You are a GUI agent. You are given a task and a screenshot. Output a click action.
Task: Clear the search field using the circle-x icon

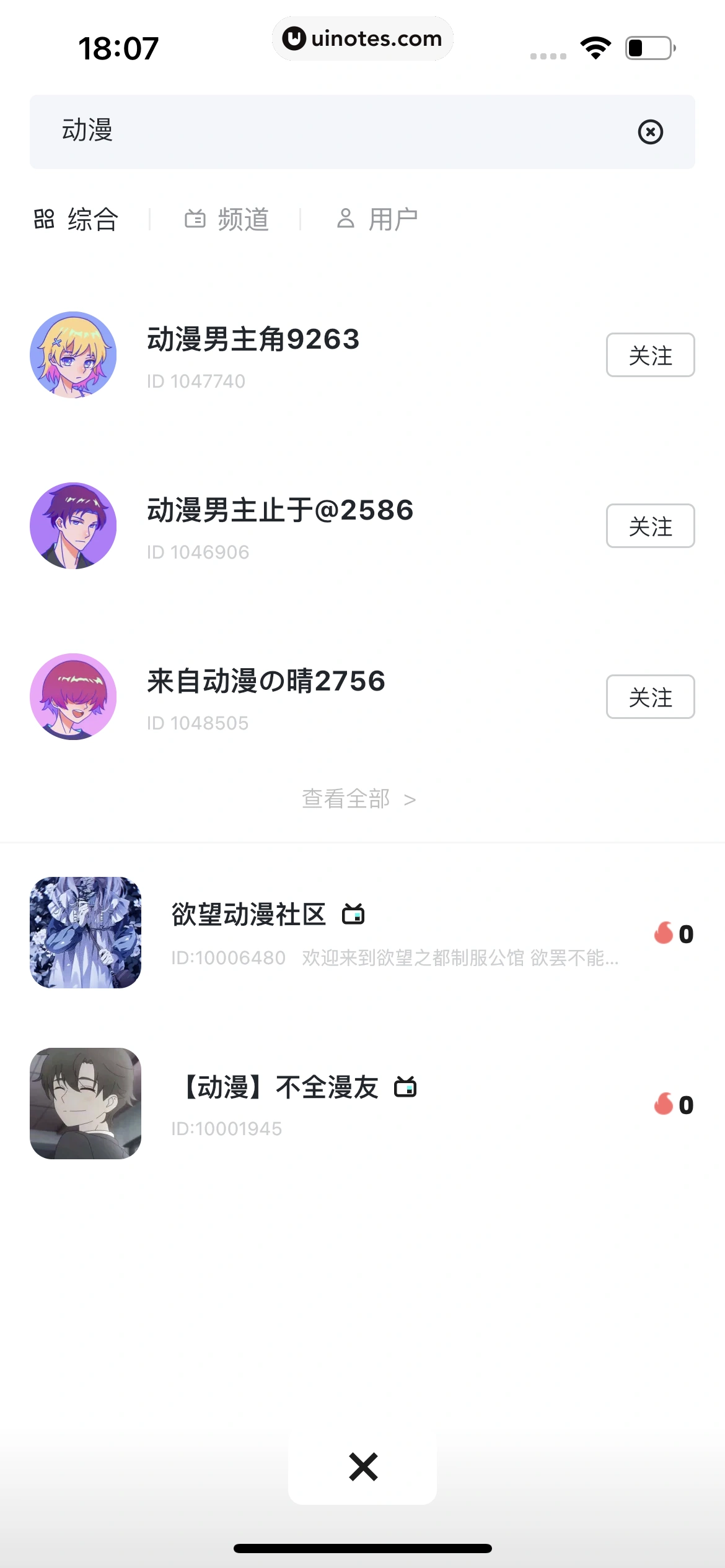(649, 132)
